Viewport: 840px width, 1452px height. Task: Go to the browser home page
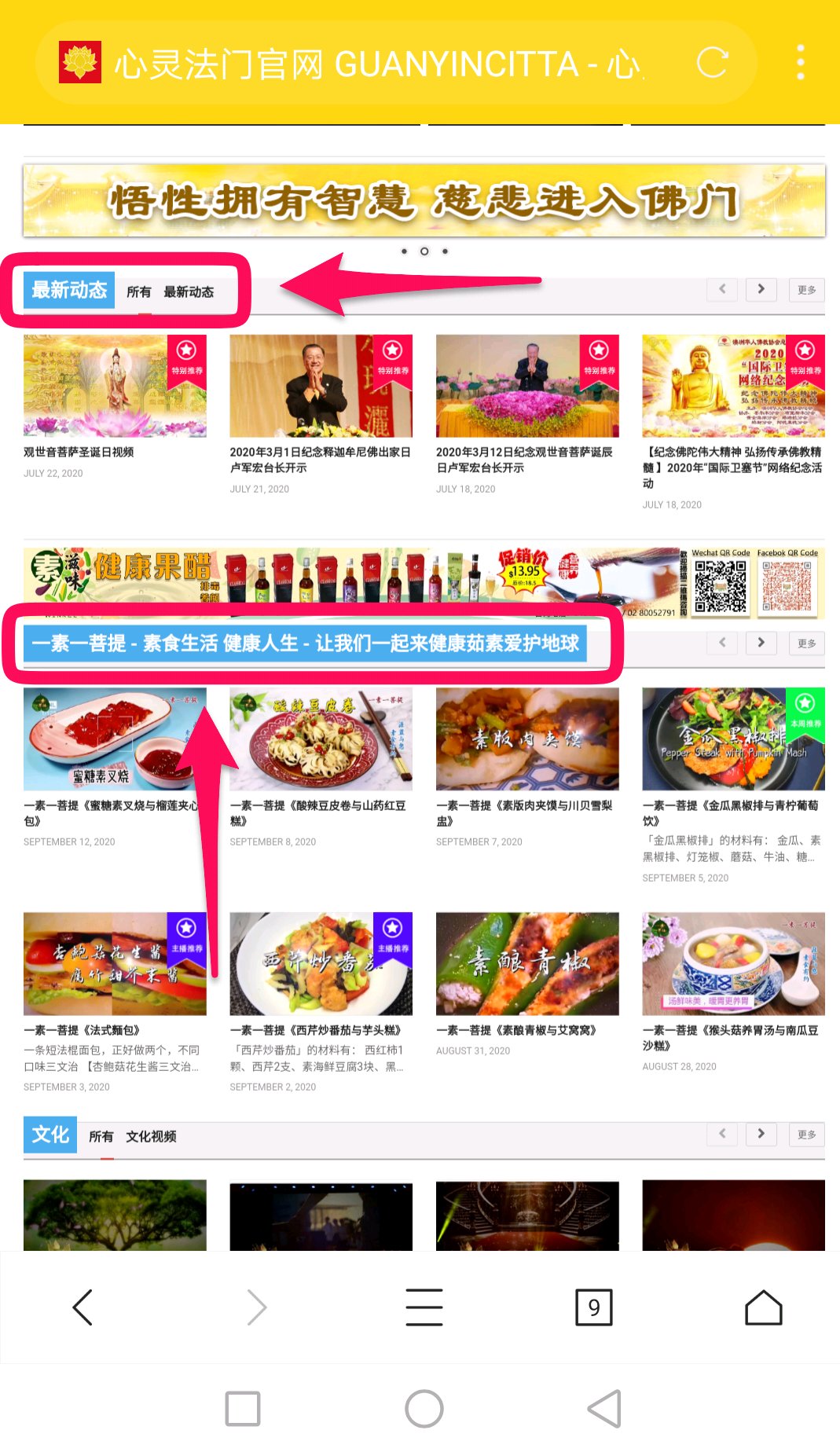(763, 1307)
